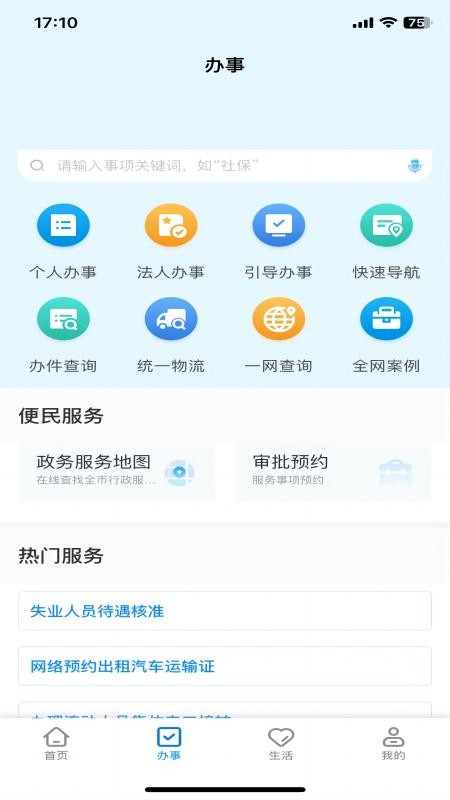450x800 pixels.
Task: Switch to the 办事 tab
Action: (x=169, y=743)
